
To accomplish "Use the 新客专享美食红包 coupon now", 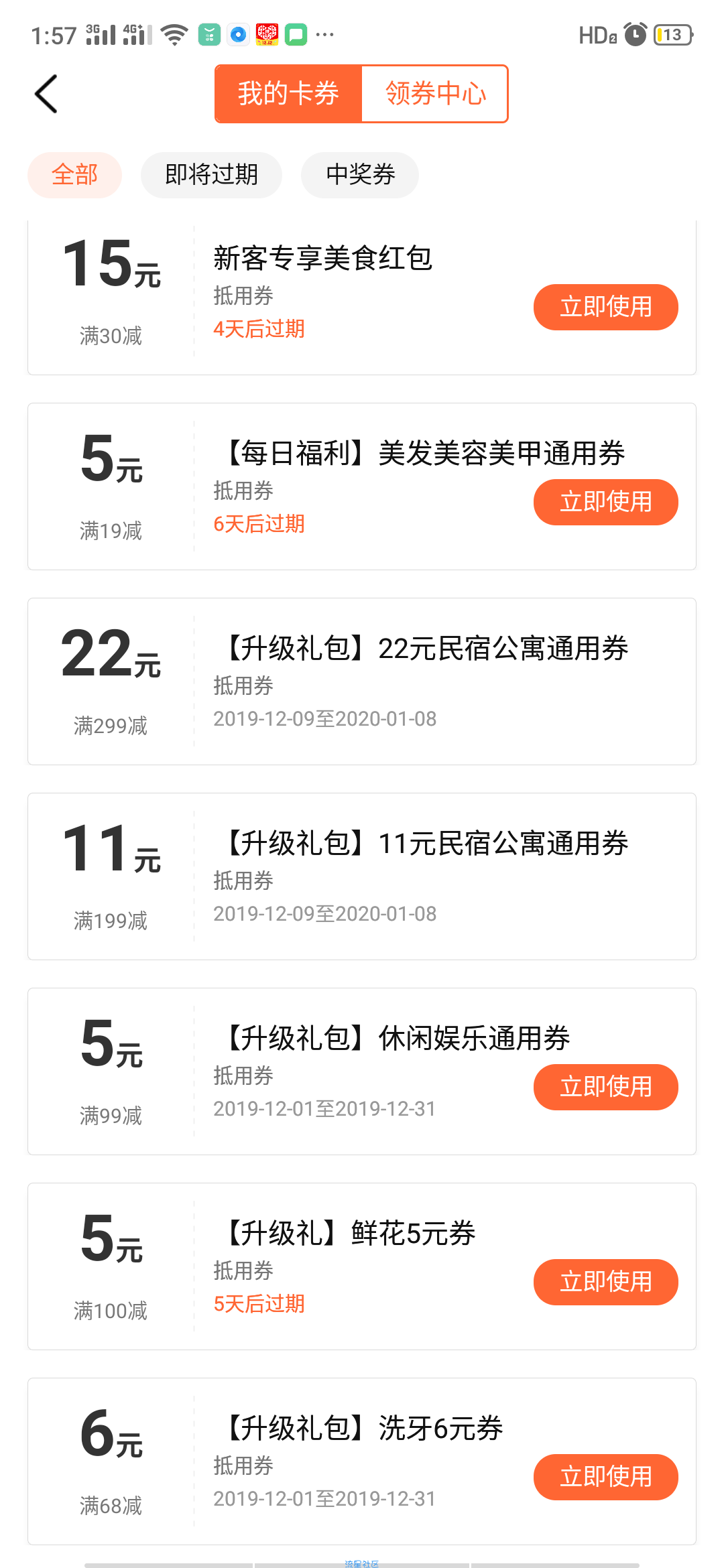I will pyautogui.click(x=605, y=307).
